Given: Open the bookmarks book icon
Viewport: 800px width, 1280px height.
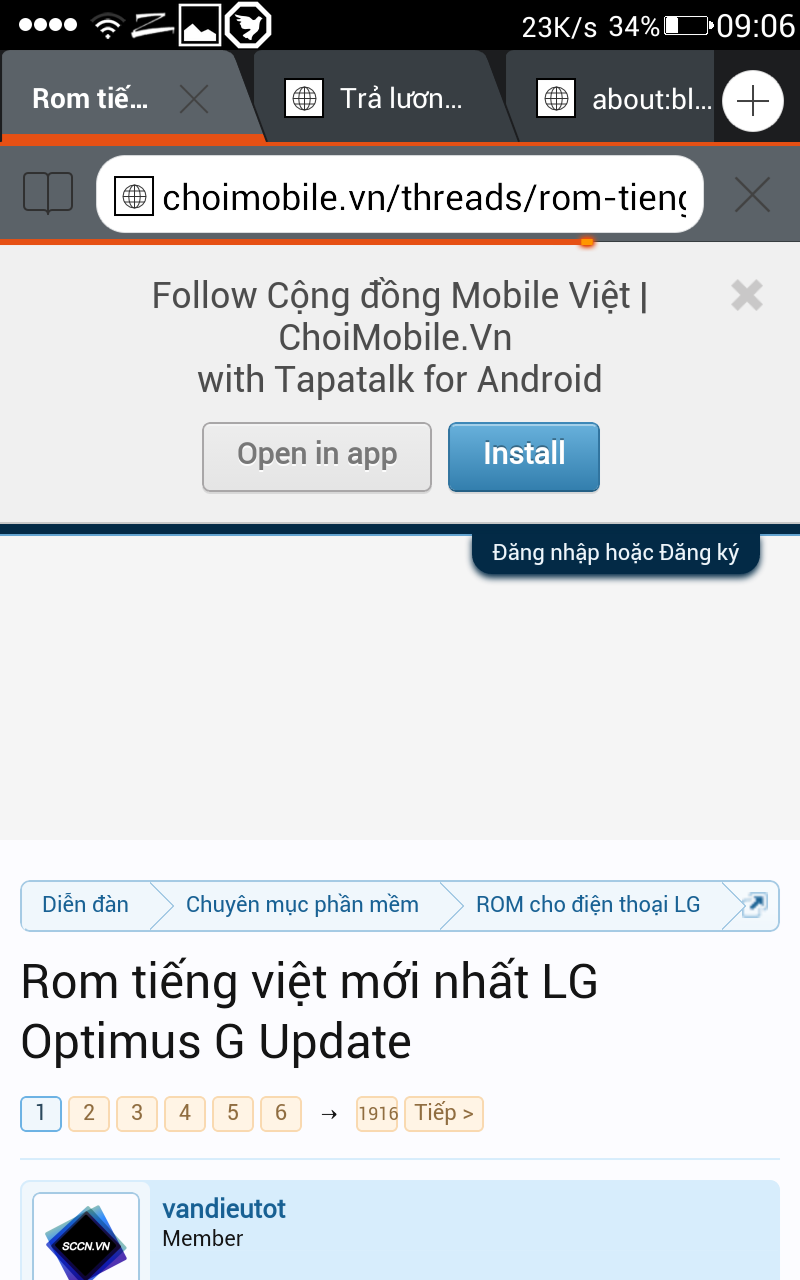Looking at the screenshot, I should pos(48,193).
